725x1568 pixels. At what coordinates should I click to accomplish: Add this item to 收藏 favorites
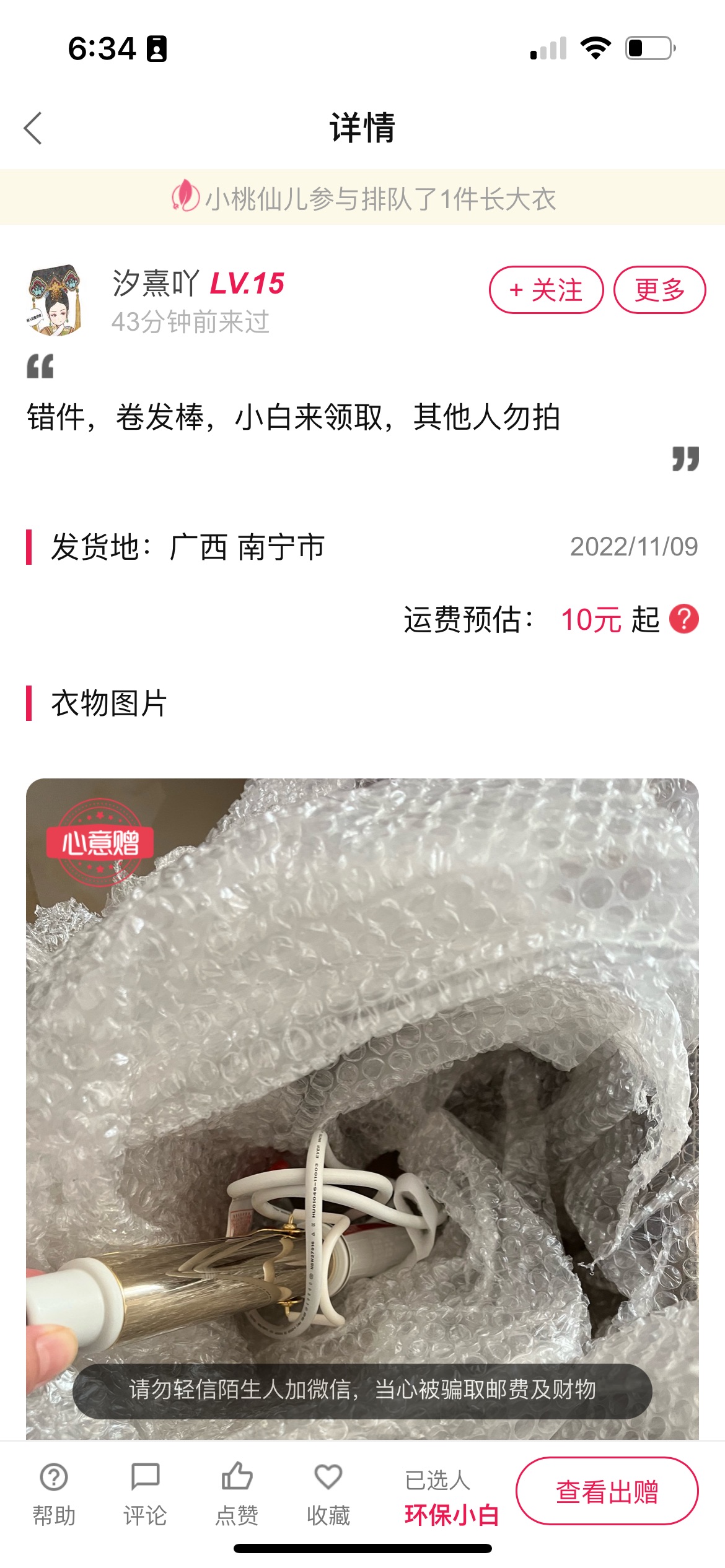328,1494
